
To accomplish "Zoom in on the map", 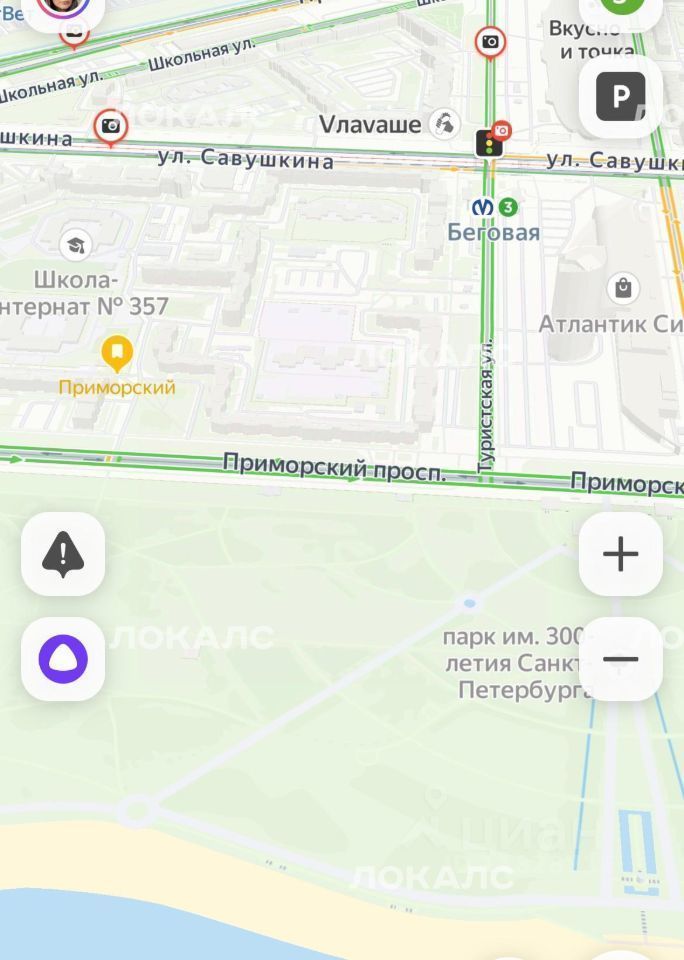I will [x=620, y=554].
